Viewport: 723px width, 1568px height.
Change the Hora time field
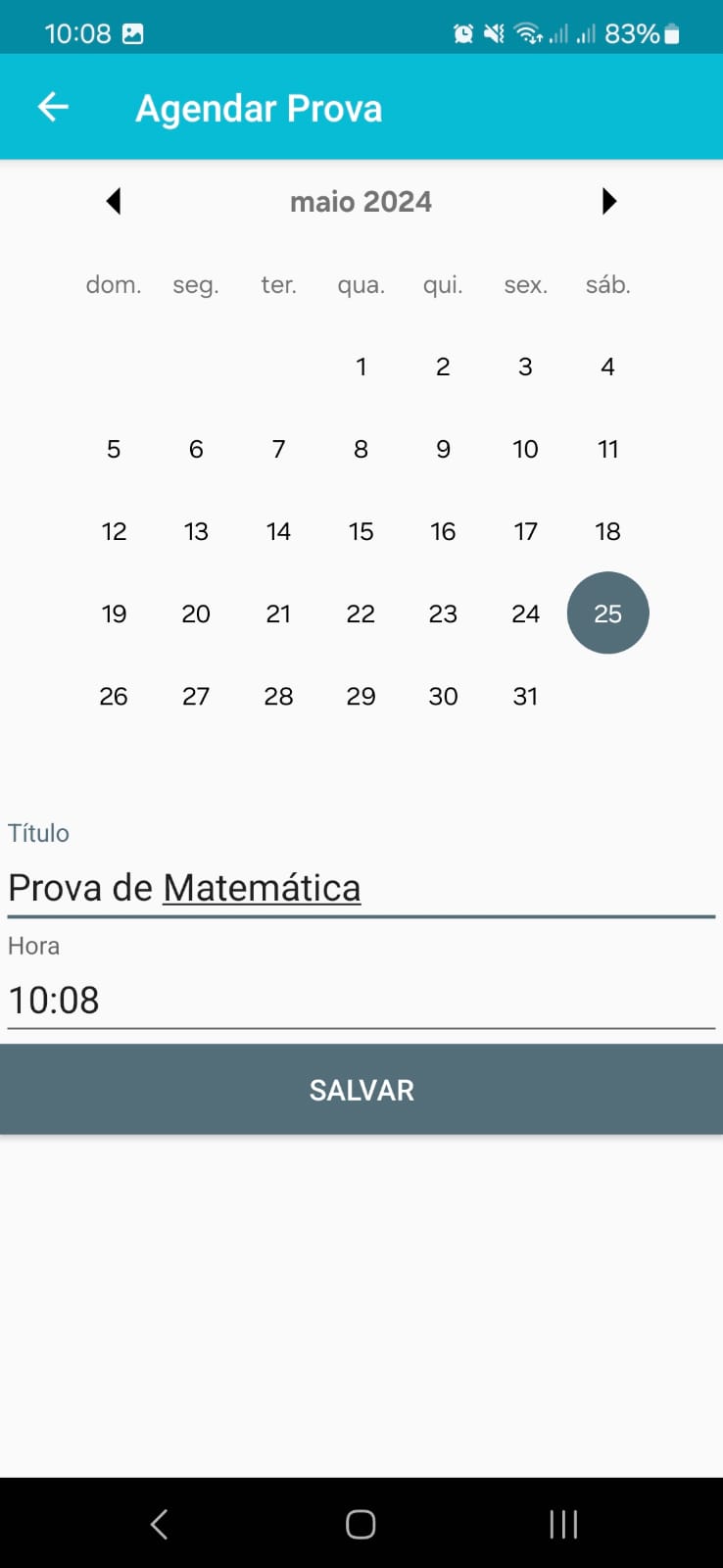361,1000
